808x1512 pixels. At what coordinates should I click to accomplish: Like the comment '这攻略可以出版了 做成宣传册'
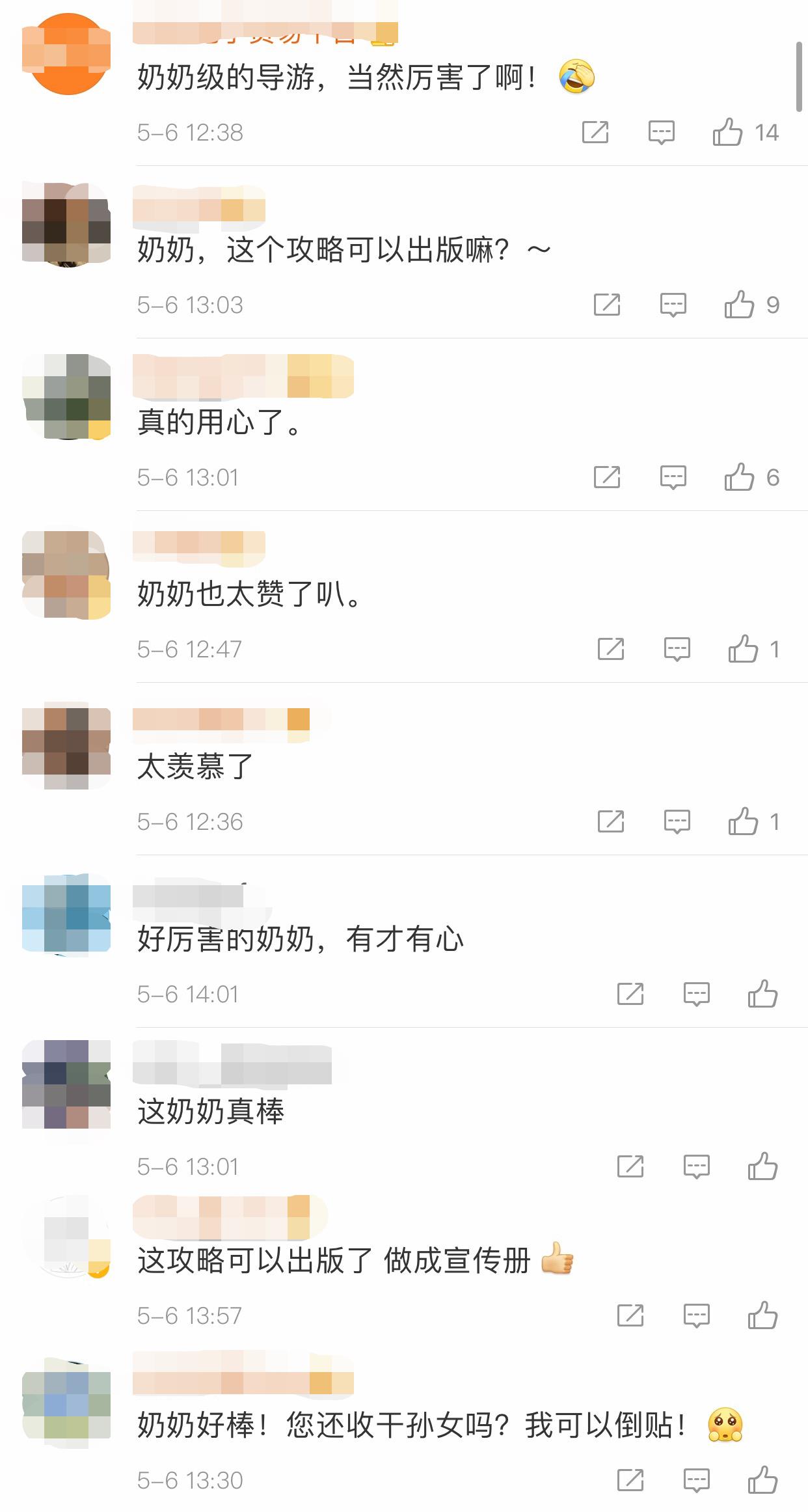(x=762, y=1315)
